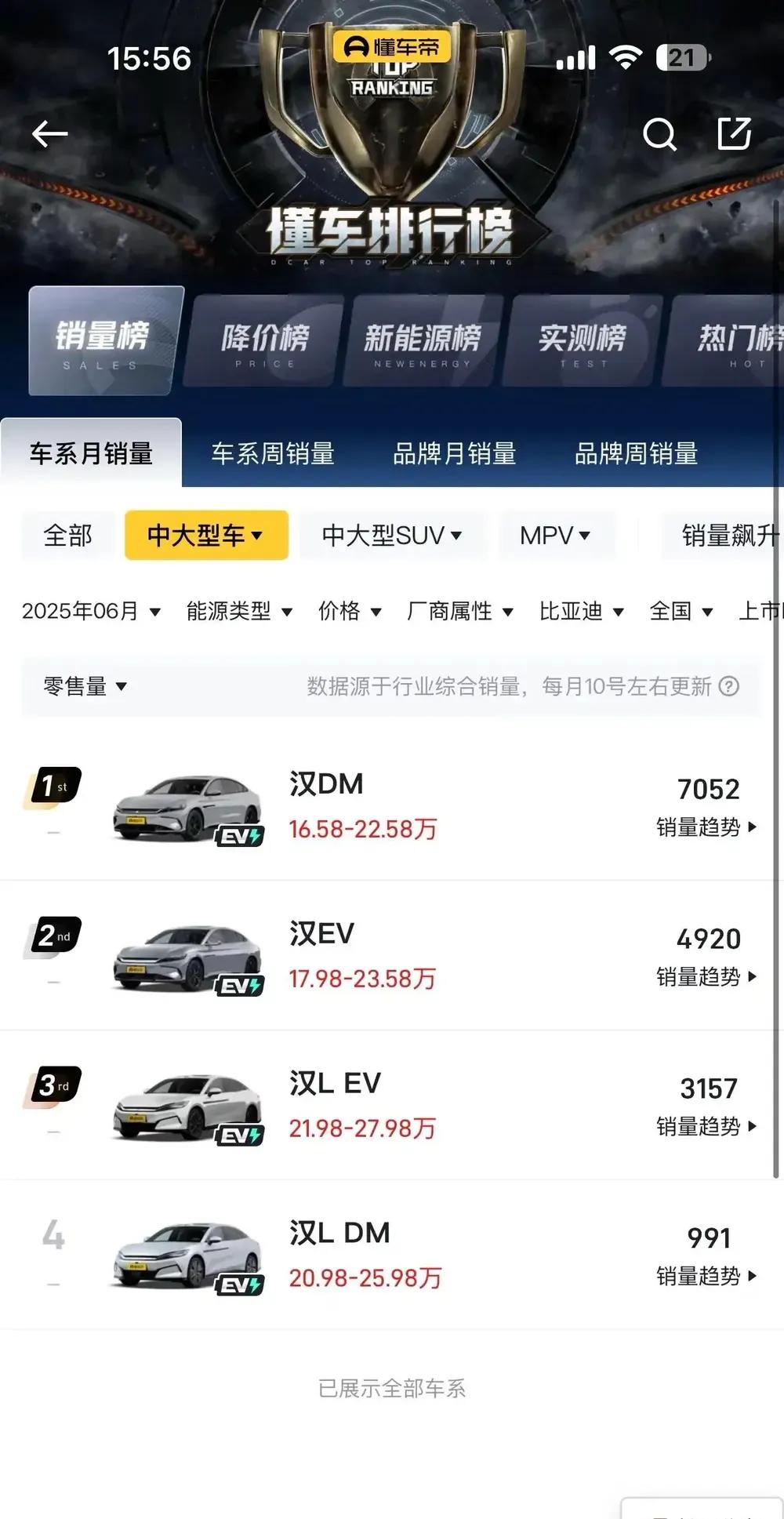View 销量趋势 for 汉EV
Image resolution: width=784 pixels, height=1519 pixels.
pos(706,976)
